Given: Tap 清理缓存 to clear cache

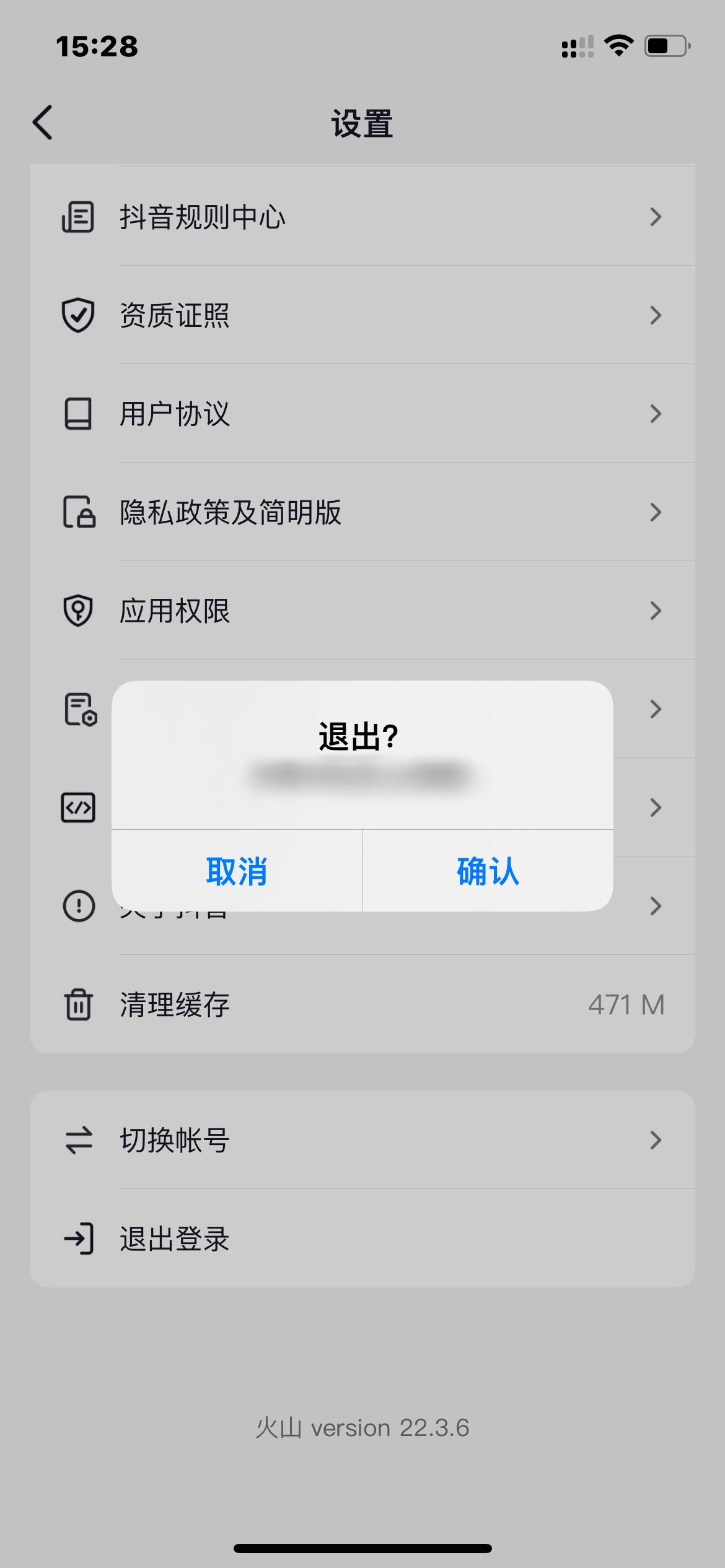Looking at the screenshot, I should tap(362, 1004).
